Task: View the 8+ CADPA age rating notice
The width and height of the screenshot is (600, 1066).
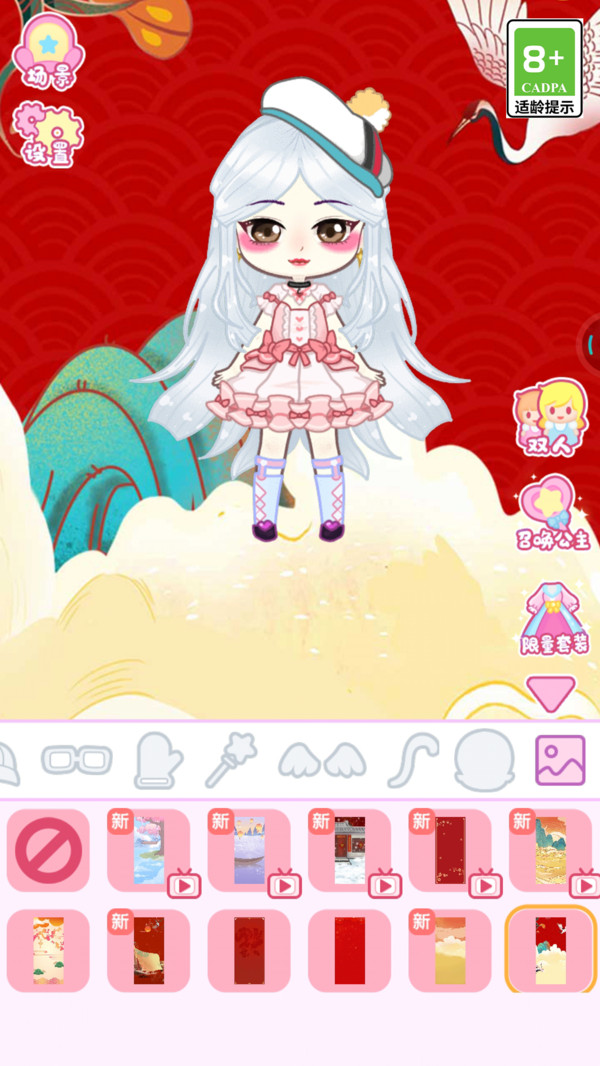Action: coord(544,68)
